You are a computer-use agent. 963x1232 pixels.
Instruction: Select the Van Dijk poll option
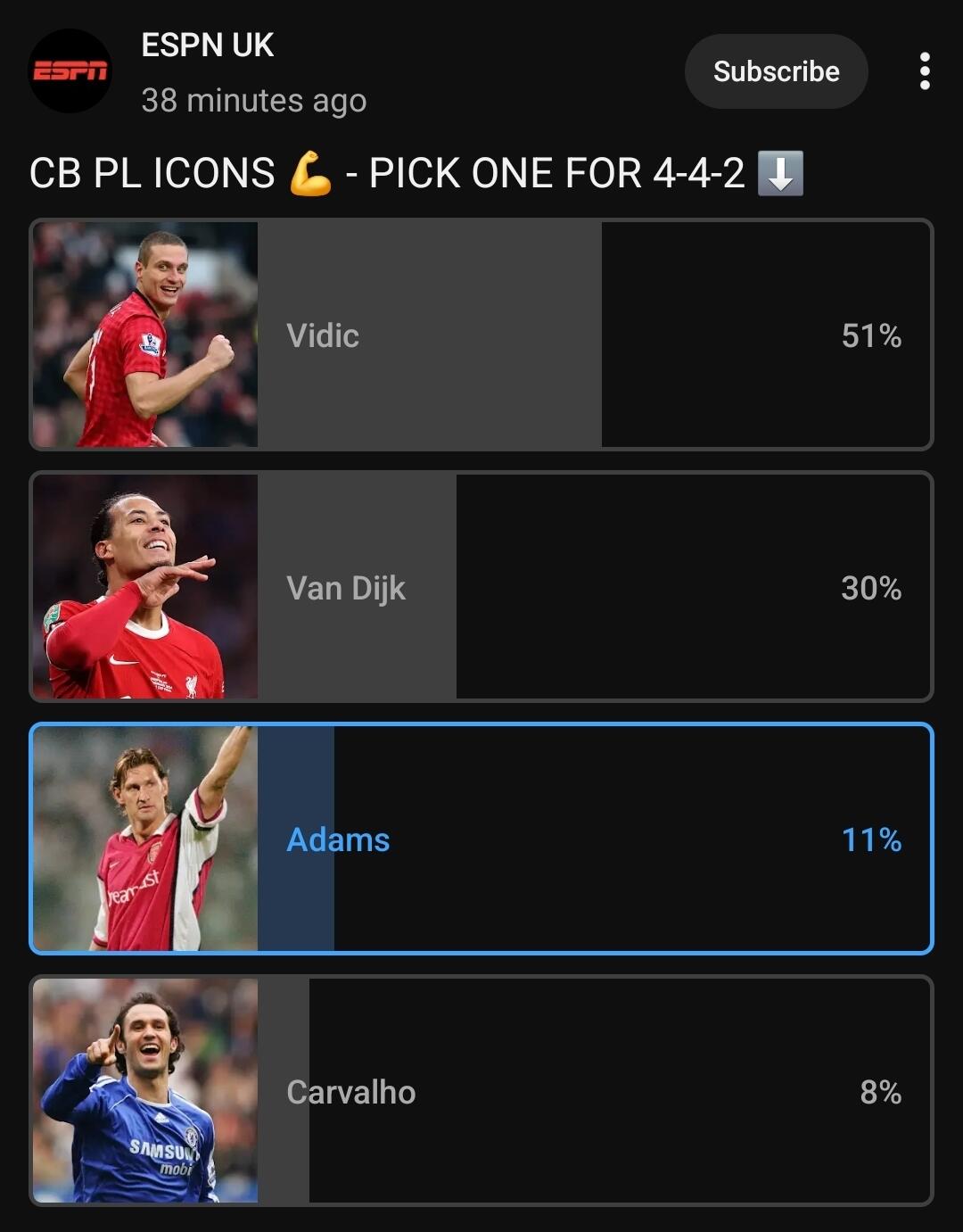tap(481, 587)
